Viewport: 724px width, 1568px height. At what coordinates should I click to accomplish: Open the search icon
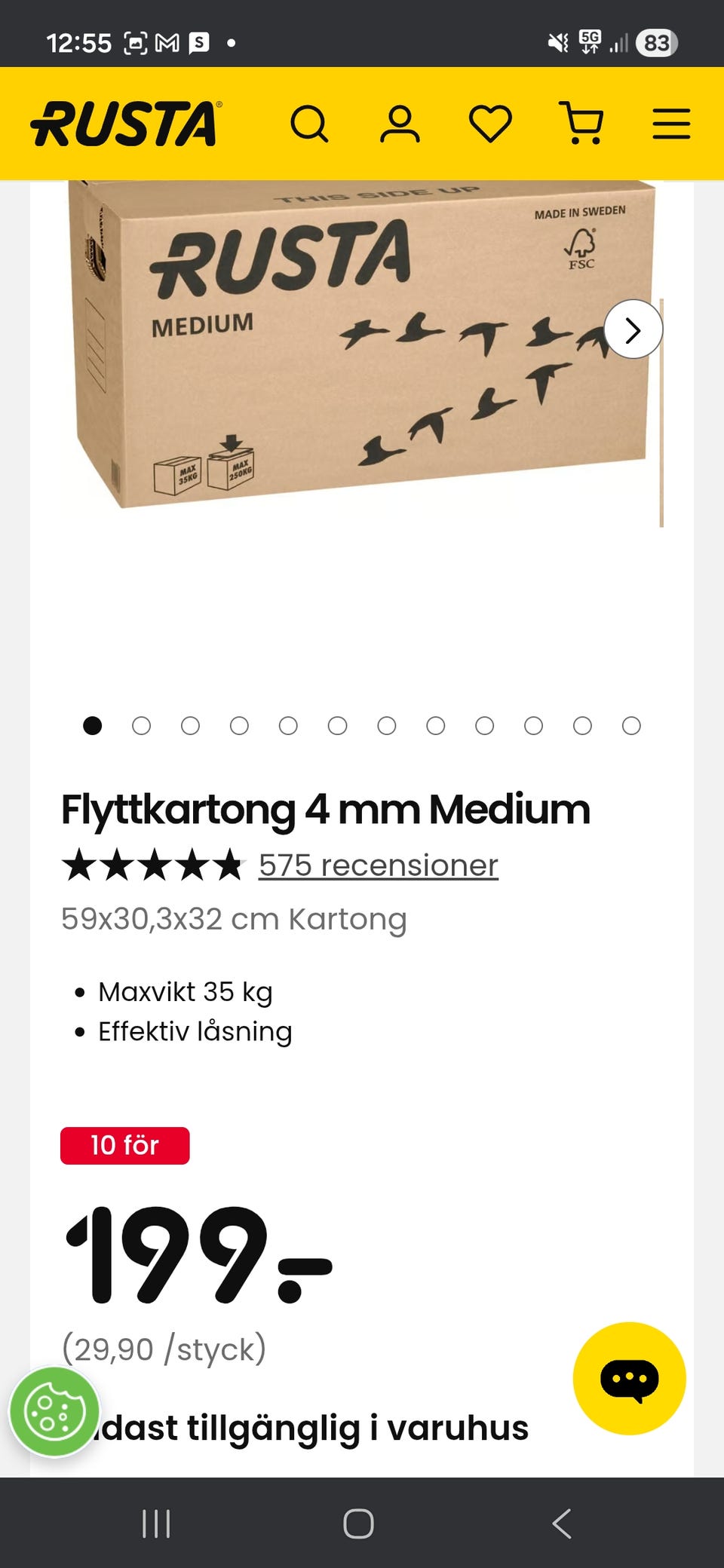[x=309, y=124]
